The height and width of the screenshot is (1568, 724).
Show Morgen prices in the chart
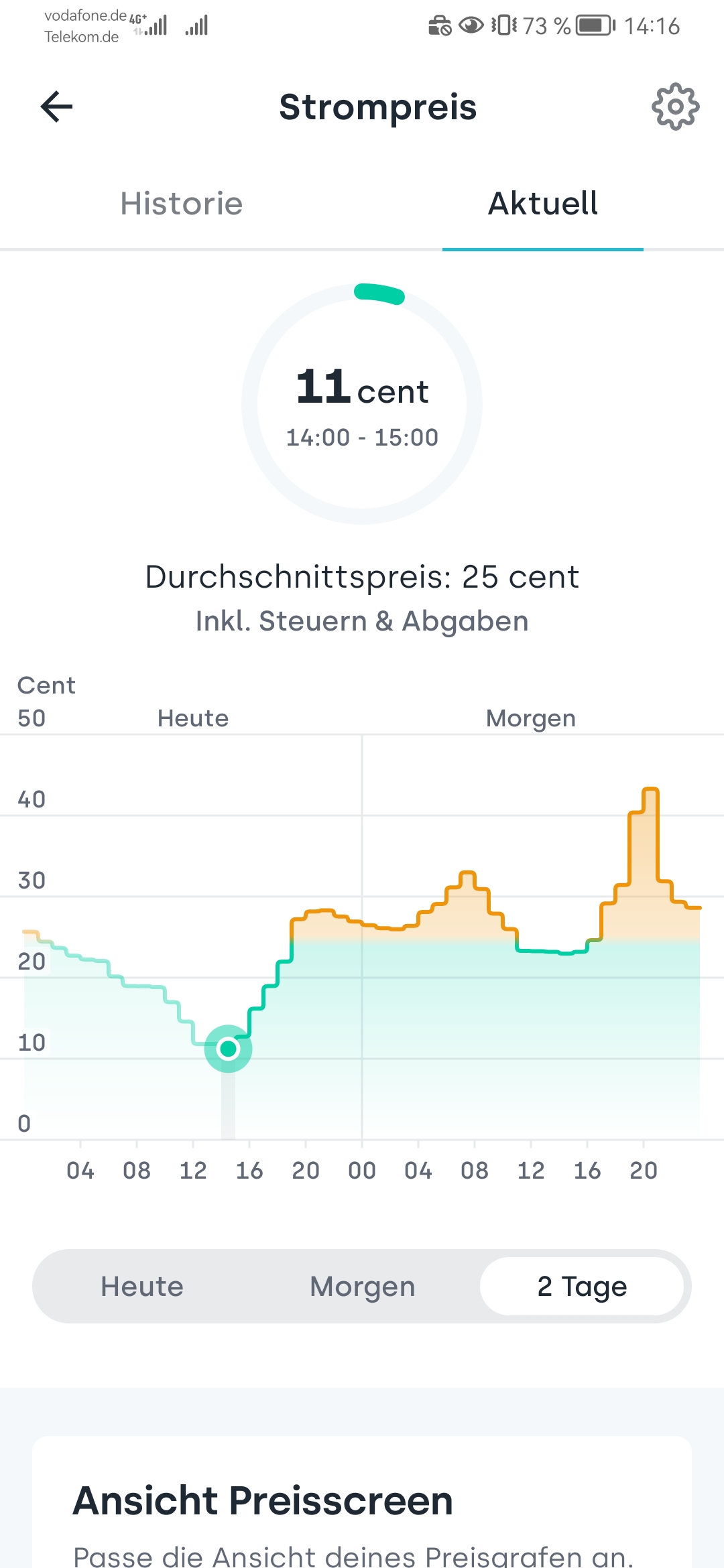coord(362,1287)
